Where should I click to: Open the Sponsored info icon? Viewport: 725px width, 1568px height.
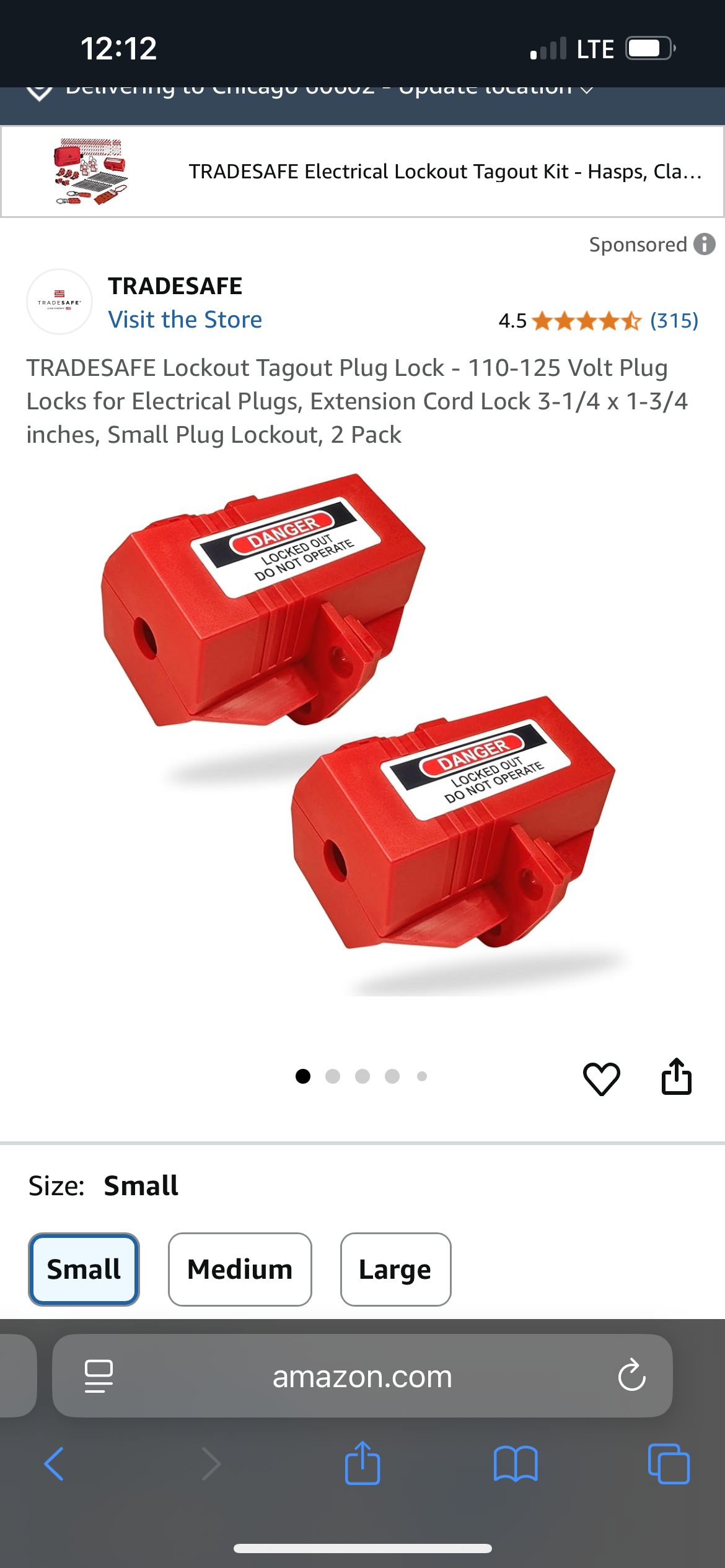tap(704, 244)
